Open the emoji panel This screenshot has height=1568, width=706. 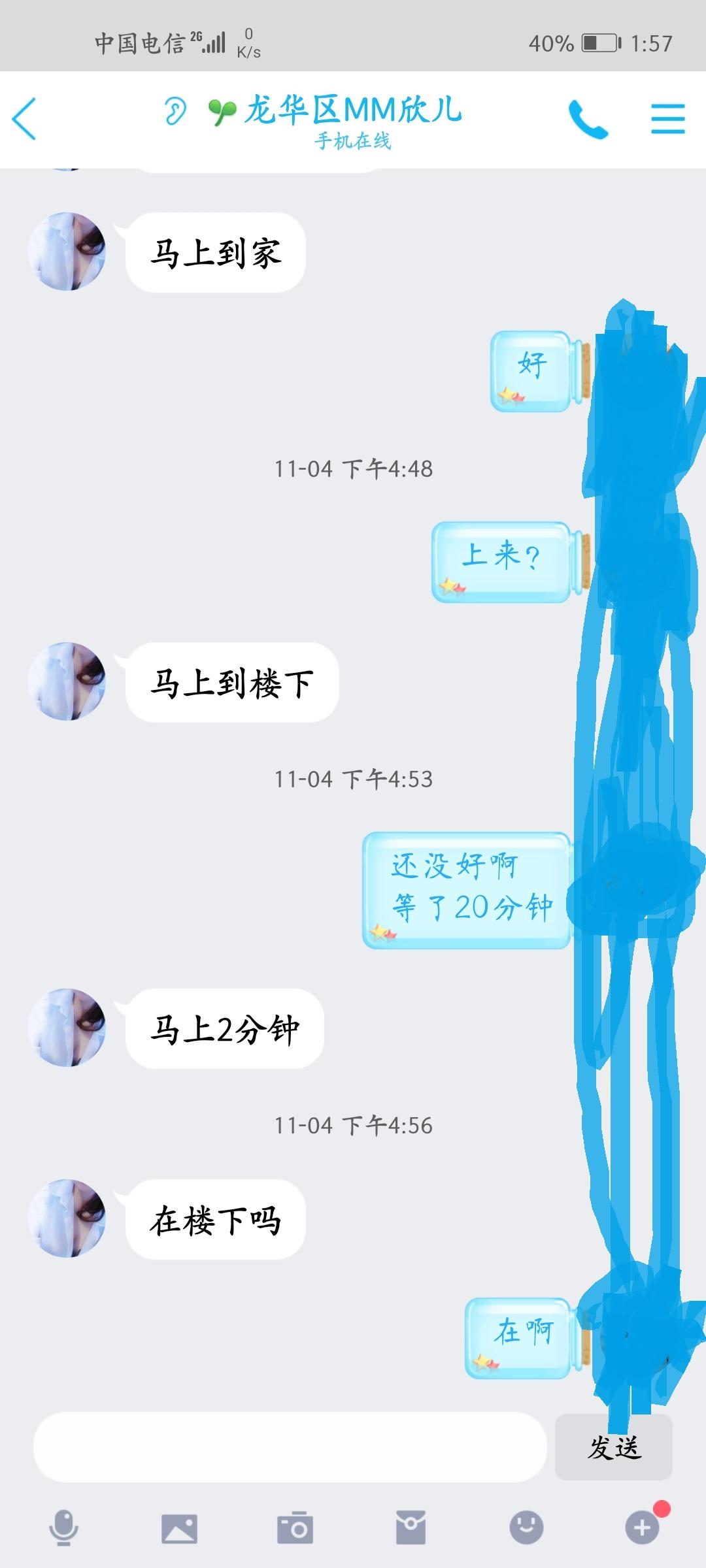click(x=526, y=1527)
